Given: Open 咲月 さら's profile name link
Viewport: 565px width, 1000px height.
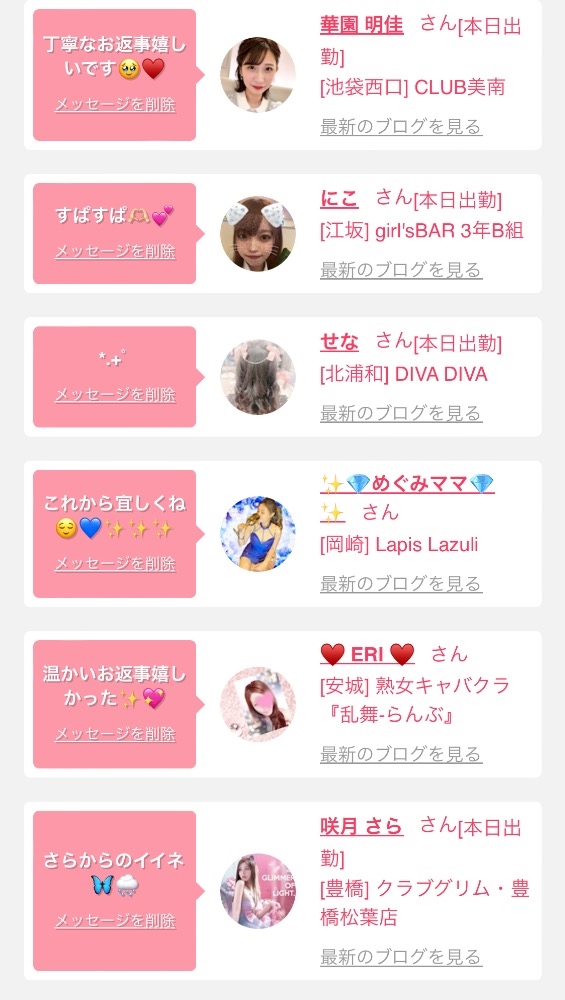Looking at the screenshot, I should (x=362, y=827).
